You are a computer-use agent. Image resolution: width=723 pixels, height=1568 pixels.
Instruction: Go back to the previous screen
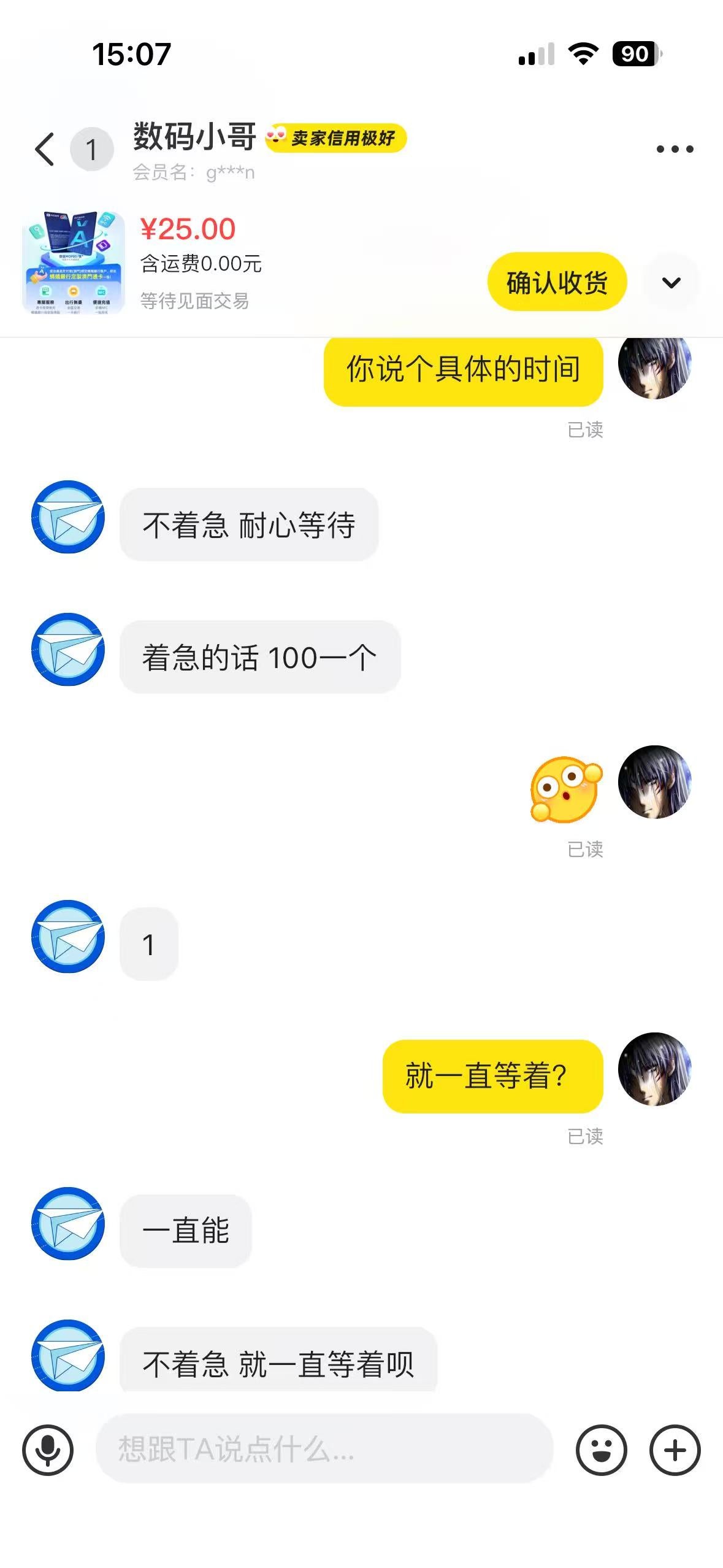click(44, 149)
